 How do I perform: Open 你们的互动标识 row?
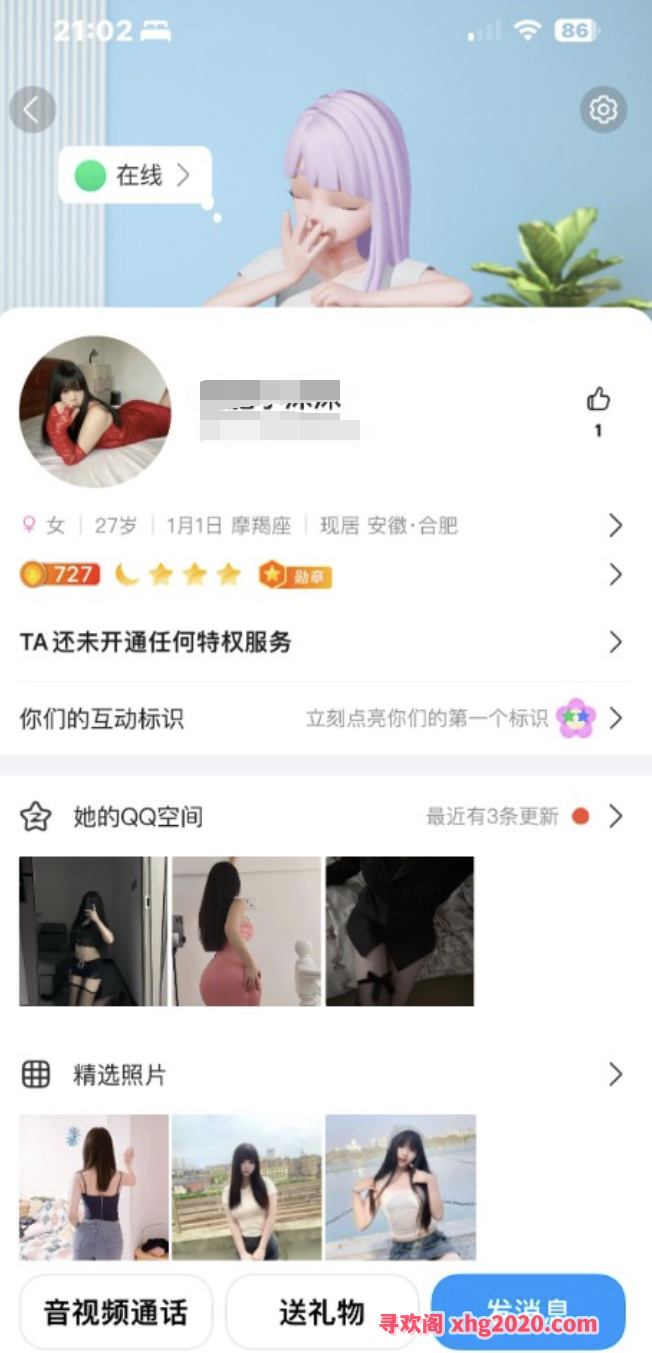point(320,718)
